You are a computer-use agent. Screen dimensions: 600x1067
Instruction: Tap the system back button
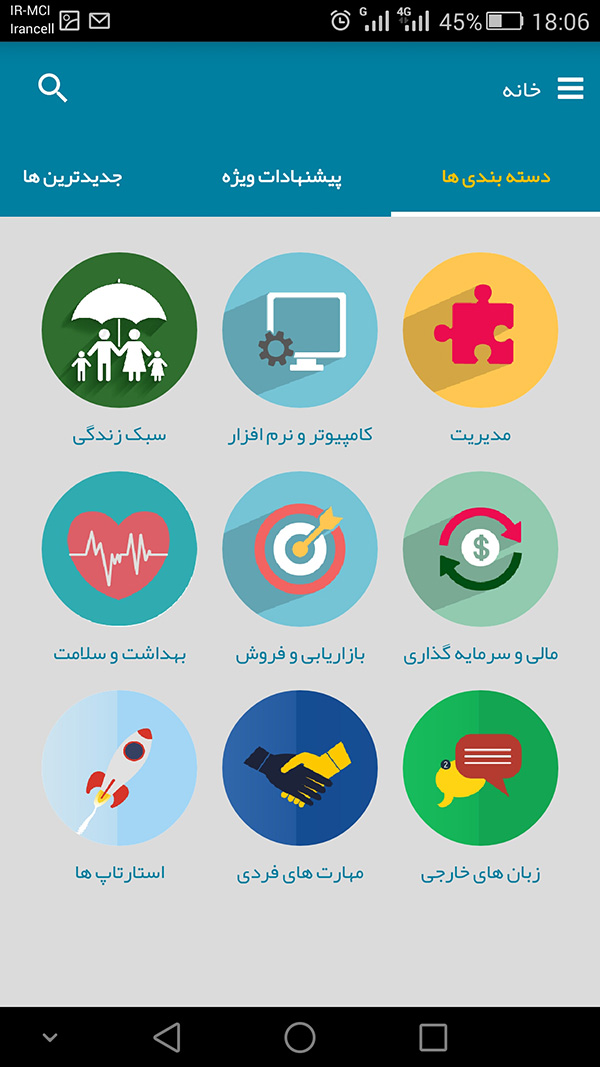pyautogui.click(x=167, y=1037)
